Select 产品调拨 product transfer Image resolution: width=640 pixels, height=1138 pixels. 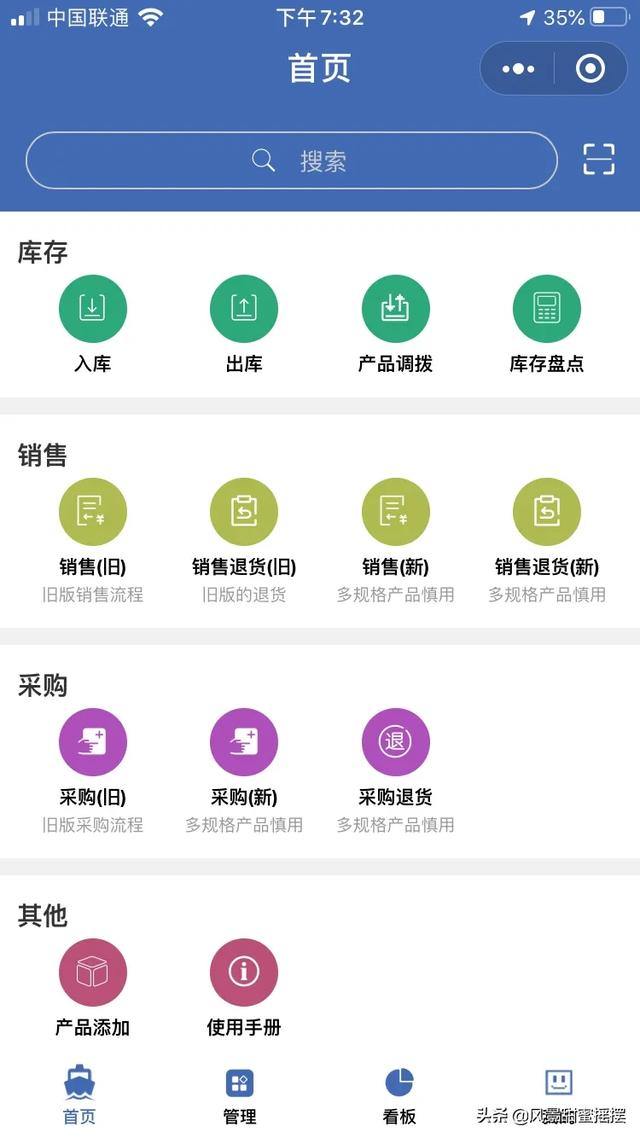tap(395, 309)
